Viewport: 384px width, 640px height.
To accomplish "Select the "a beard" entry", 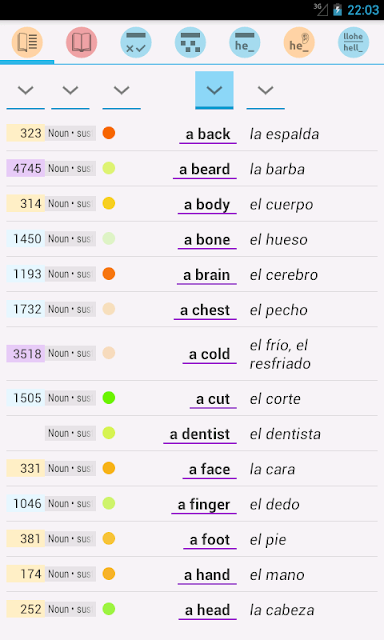I will click(x=192, y=169).
